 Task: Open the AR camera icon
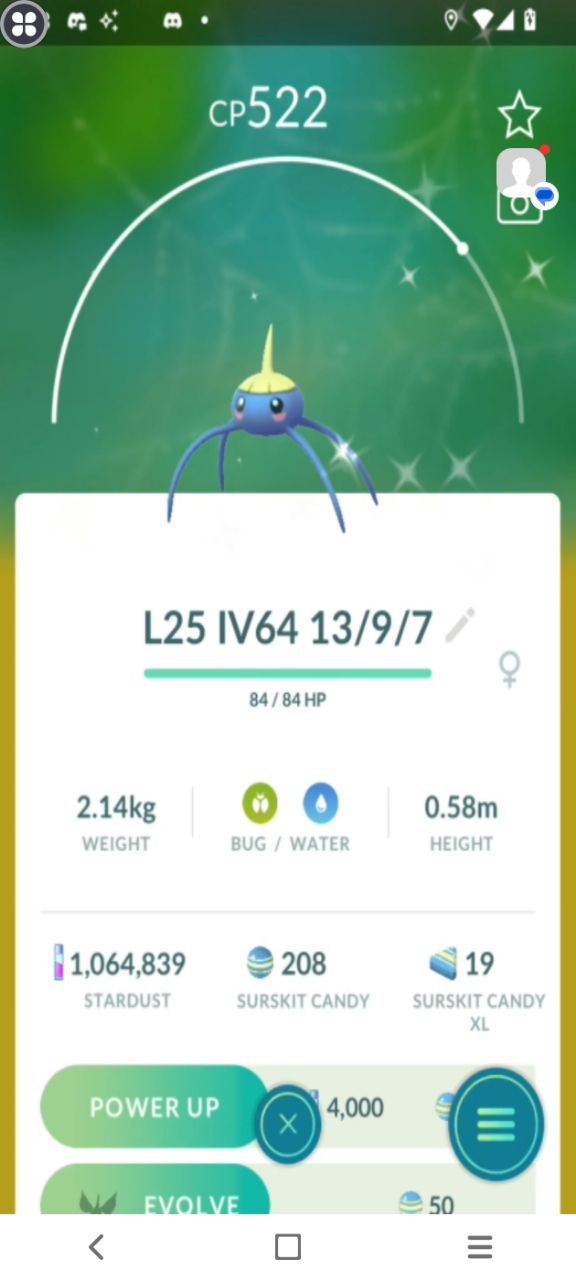click(x=518, y=206)
